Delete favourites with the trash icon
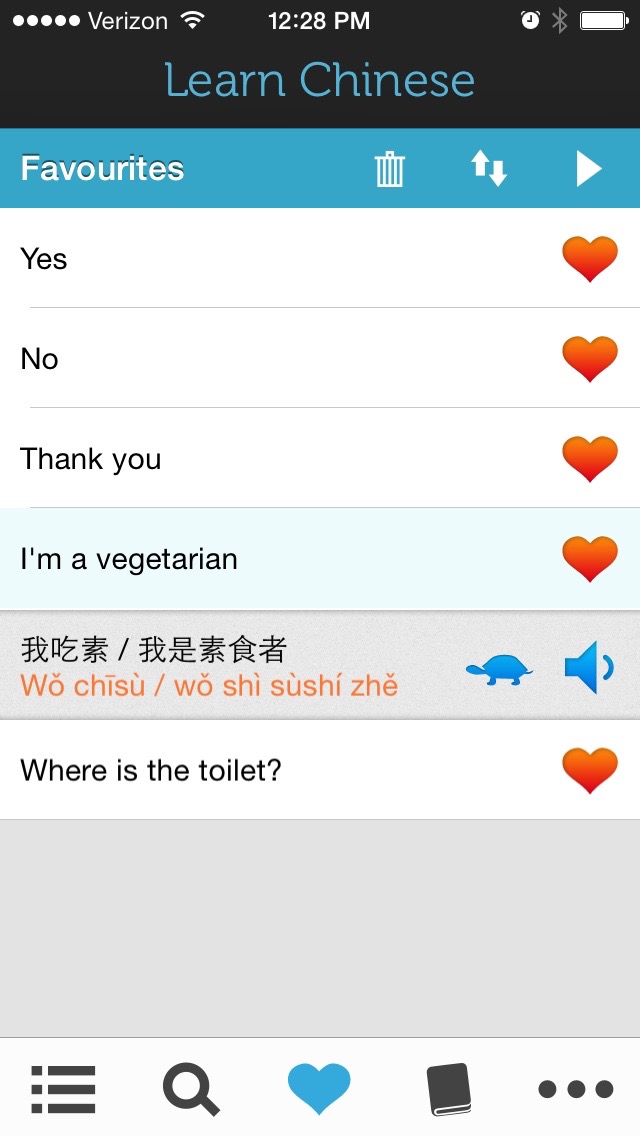This screenshot has width=640, height=1136. (x=389, y=169)
